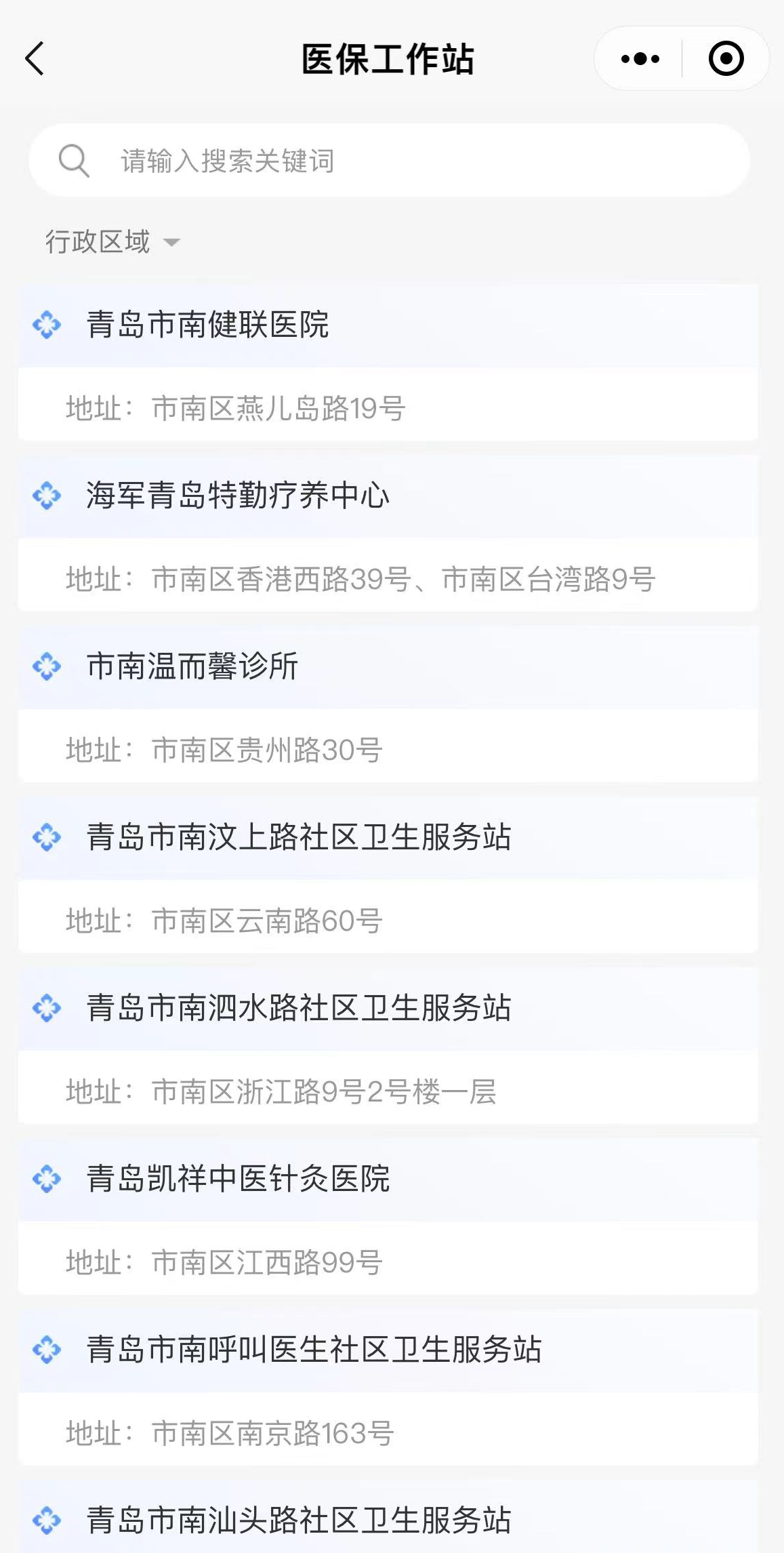Open 青岛市南健联医院 entry
This screenshot has width=784, height=1553.
207,325
